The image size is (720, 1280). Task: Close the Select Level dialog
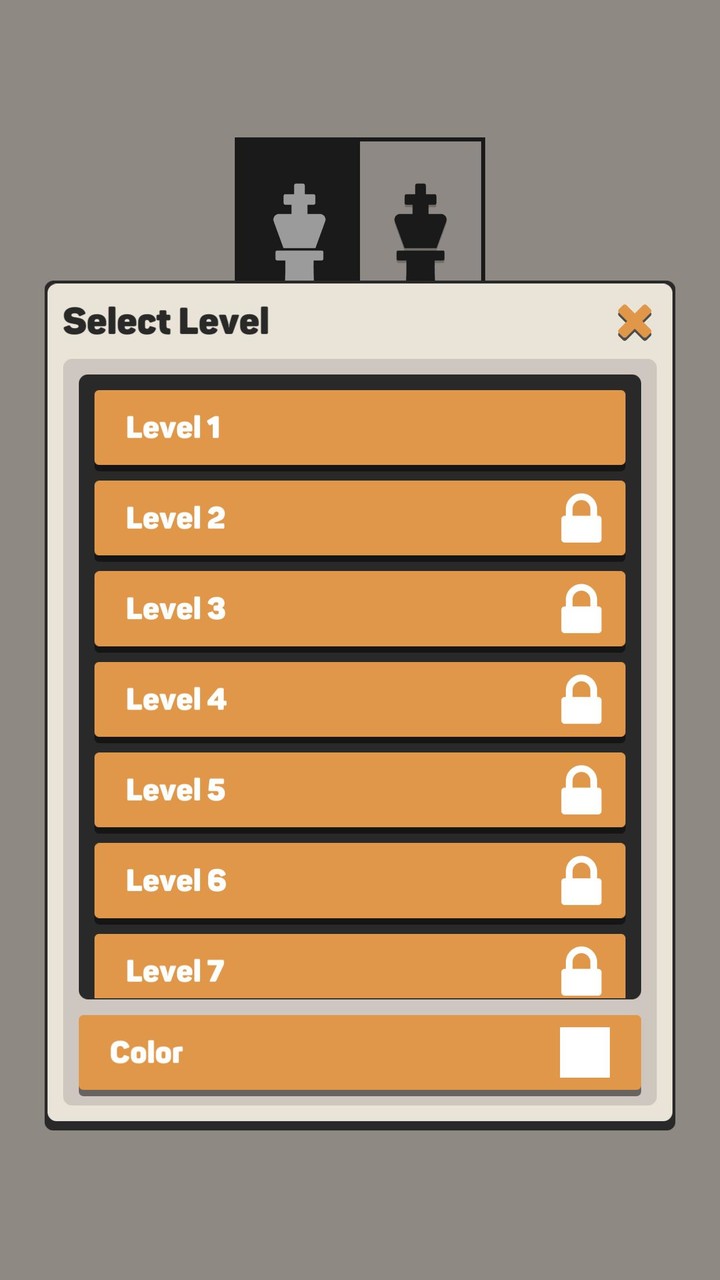tap(634, 323)
